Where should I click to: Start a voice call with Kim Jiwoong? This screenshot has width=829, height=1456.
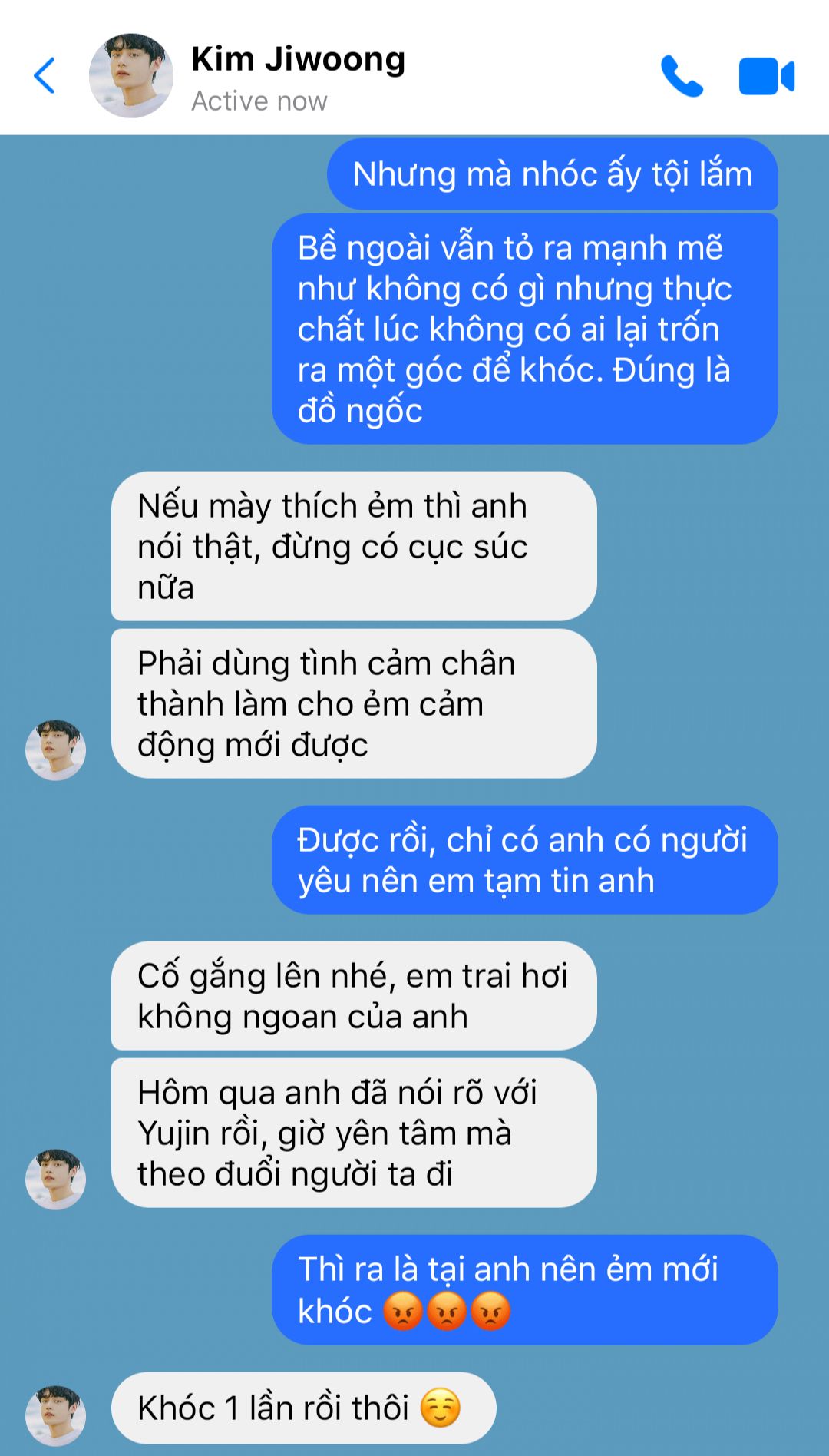pos(682,76)
